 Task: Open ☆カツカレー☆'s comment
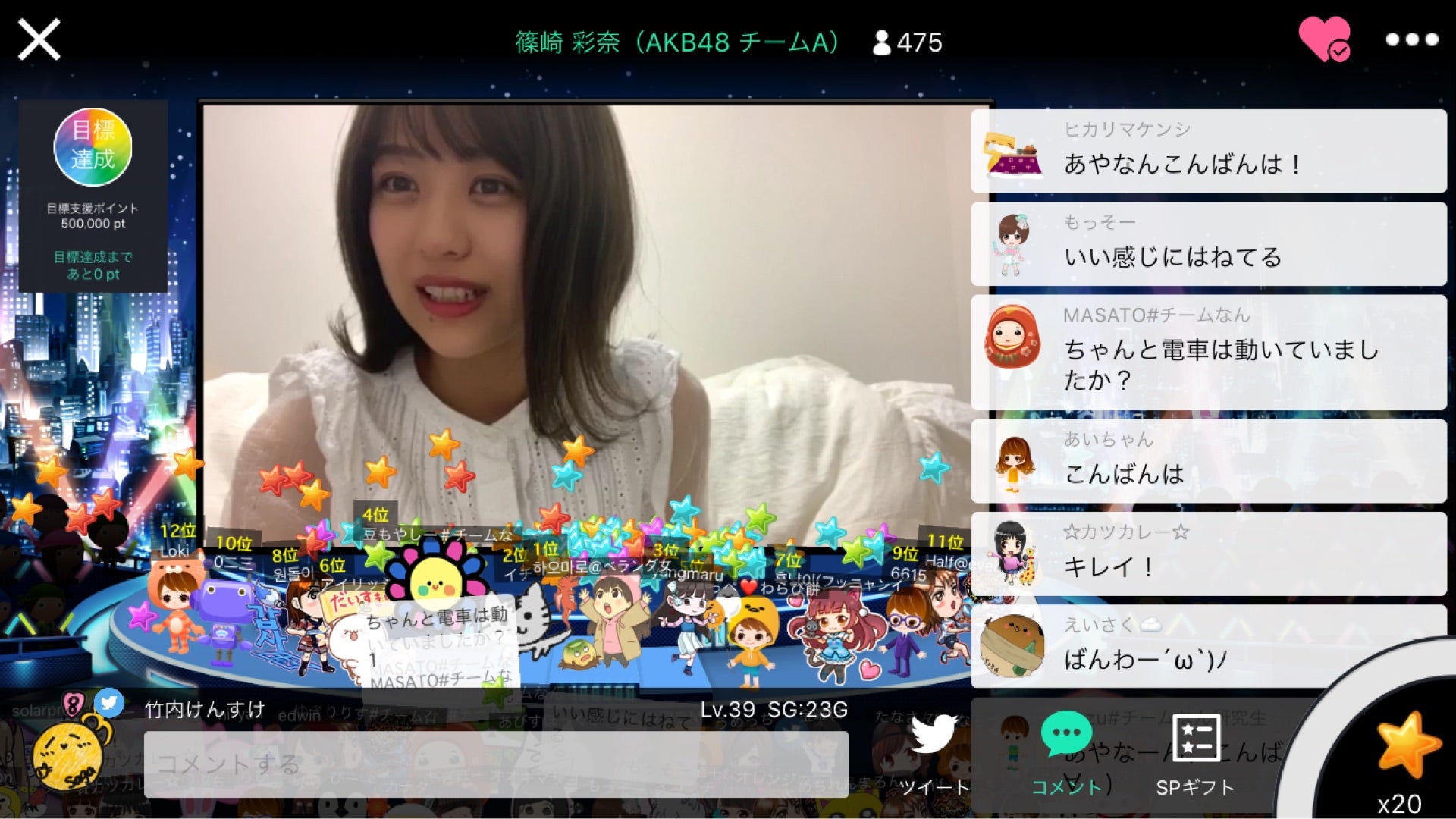point(1209,554)
